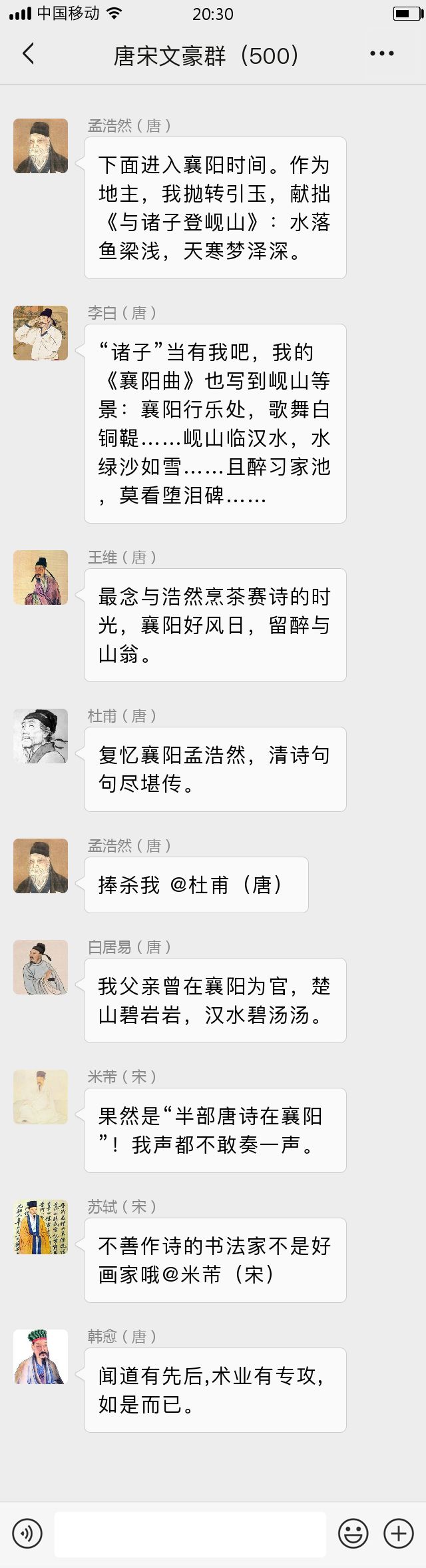Go back from the 唐宋文豪群 chat
Screen dimensions: 426x1568
[x=28, y=54]
